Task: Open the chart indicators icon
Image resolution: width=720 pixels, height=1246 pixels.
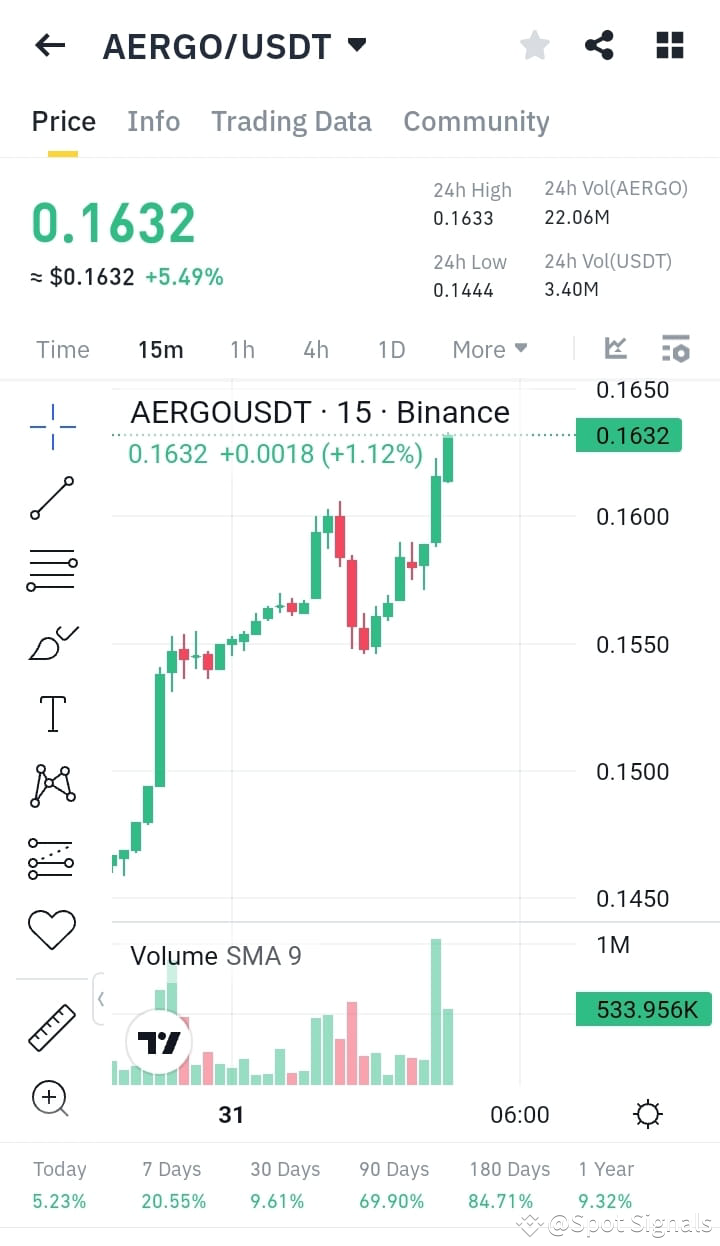Action: (676, 349)
